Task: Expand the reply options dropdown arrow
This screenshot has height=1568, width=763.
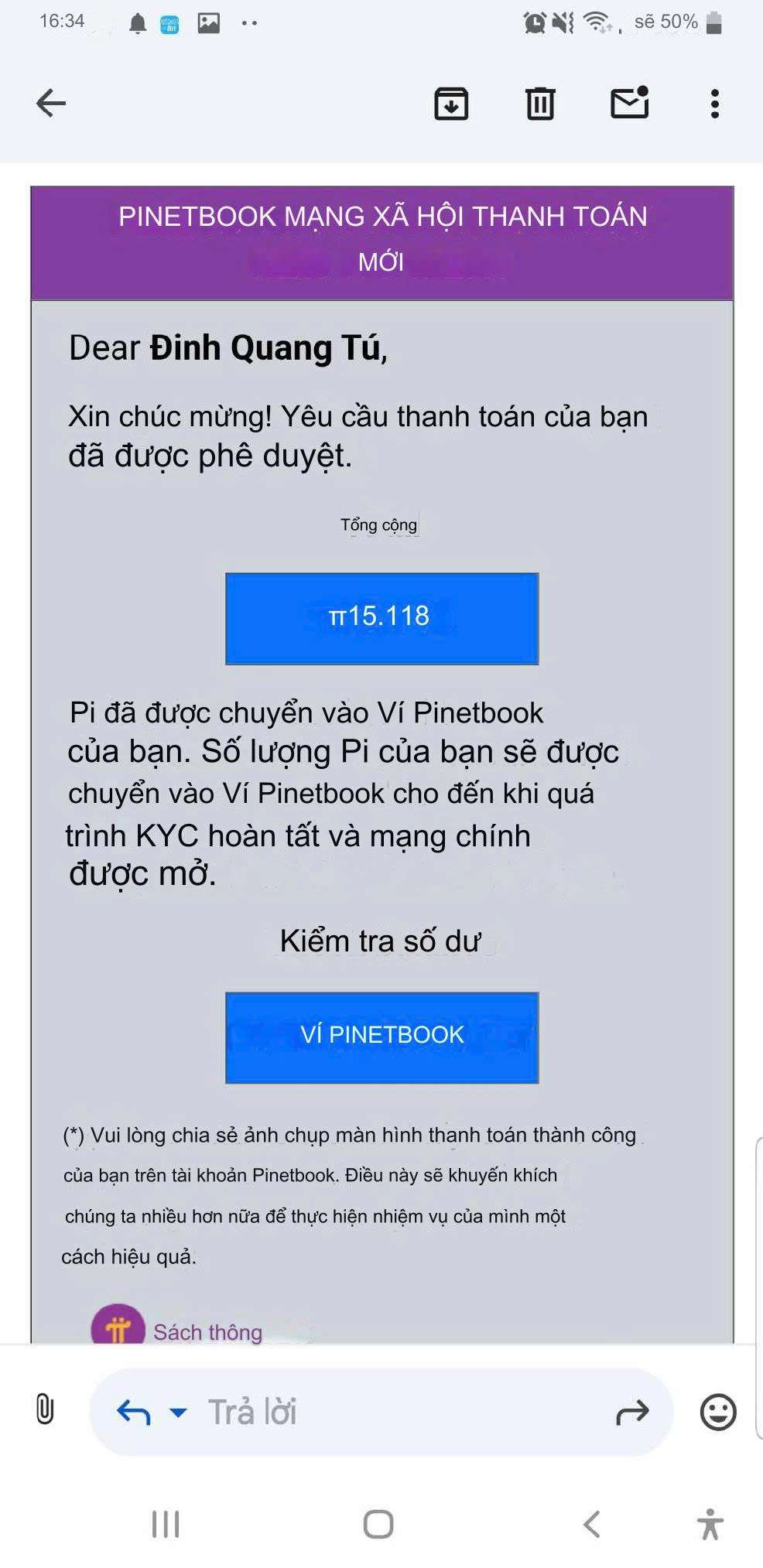Action: click(x=178, y=1413)
